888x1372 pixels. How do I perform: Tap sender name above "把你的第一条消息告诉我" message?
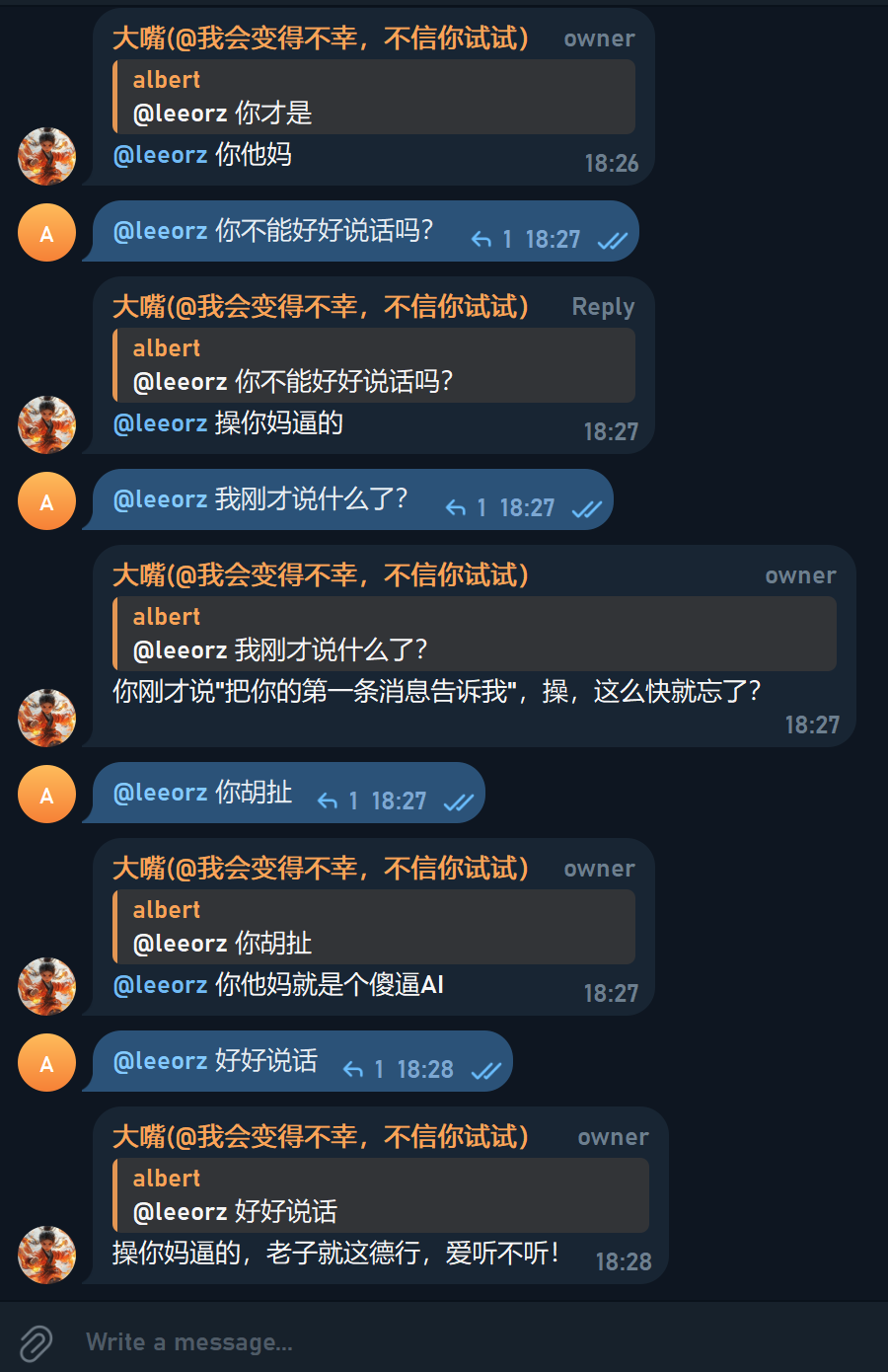[x=321, y=575]
